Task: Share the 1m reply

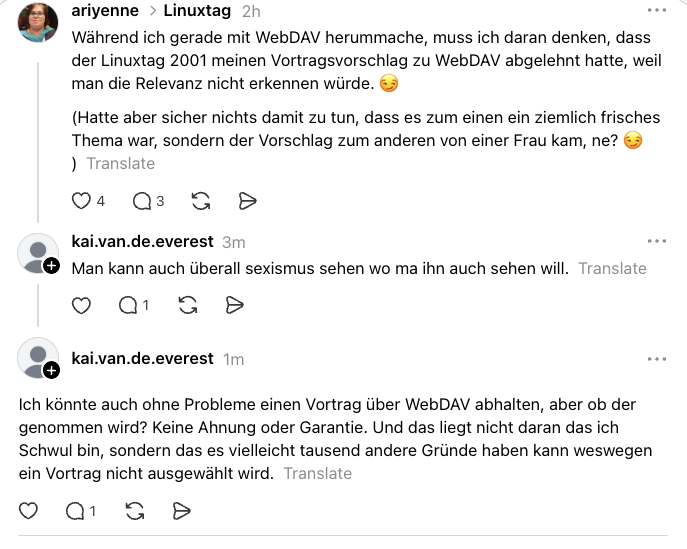Action: (x=182, y=511)
